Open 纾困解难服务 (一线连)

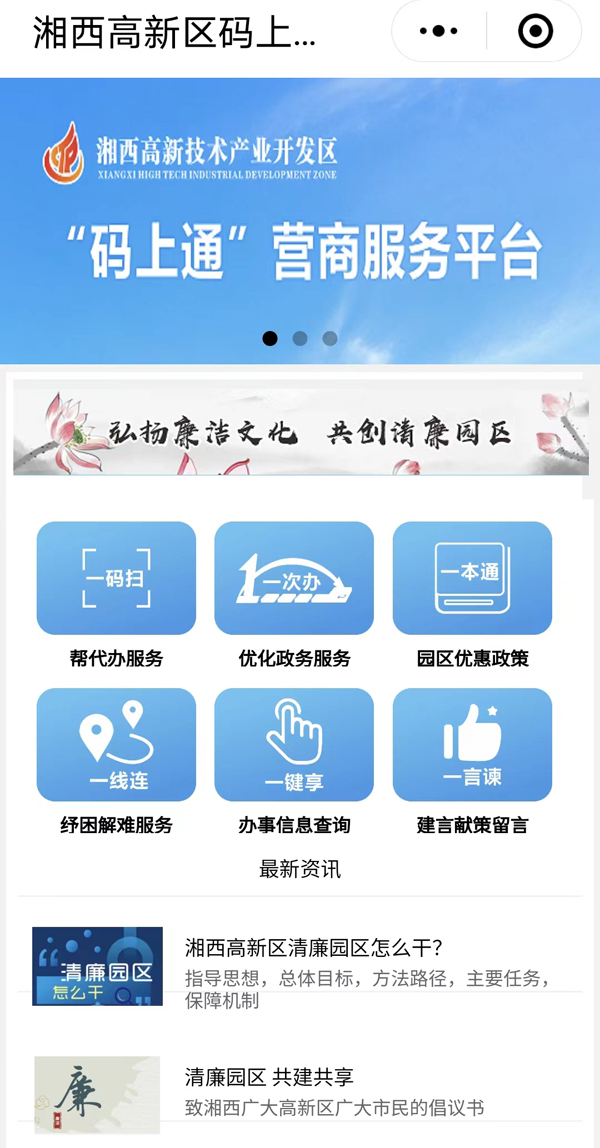click(116, 745)
